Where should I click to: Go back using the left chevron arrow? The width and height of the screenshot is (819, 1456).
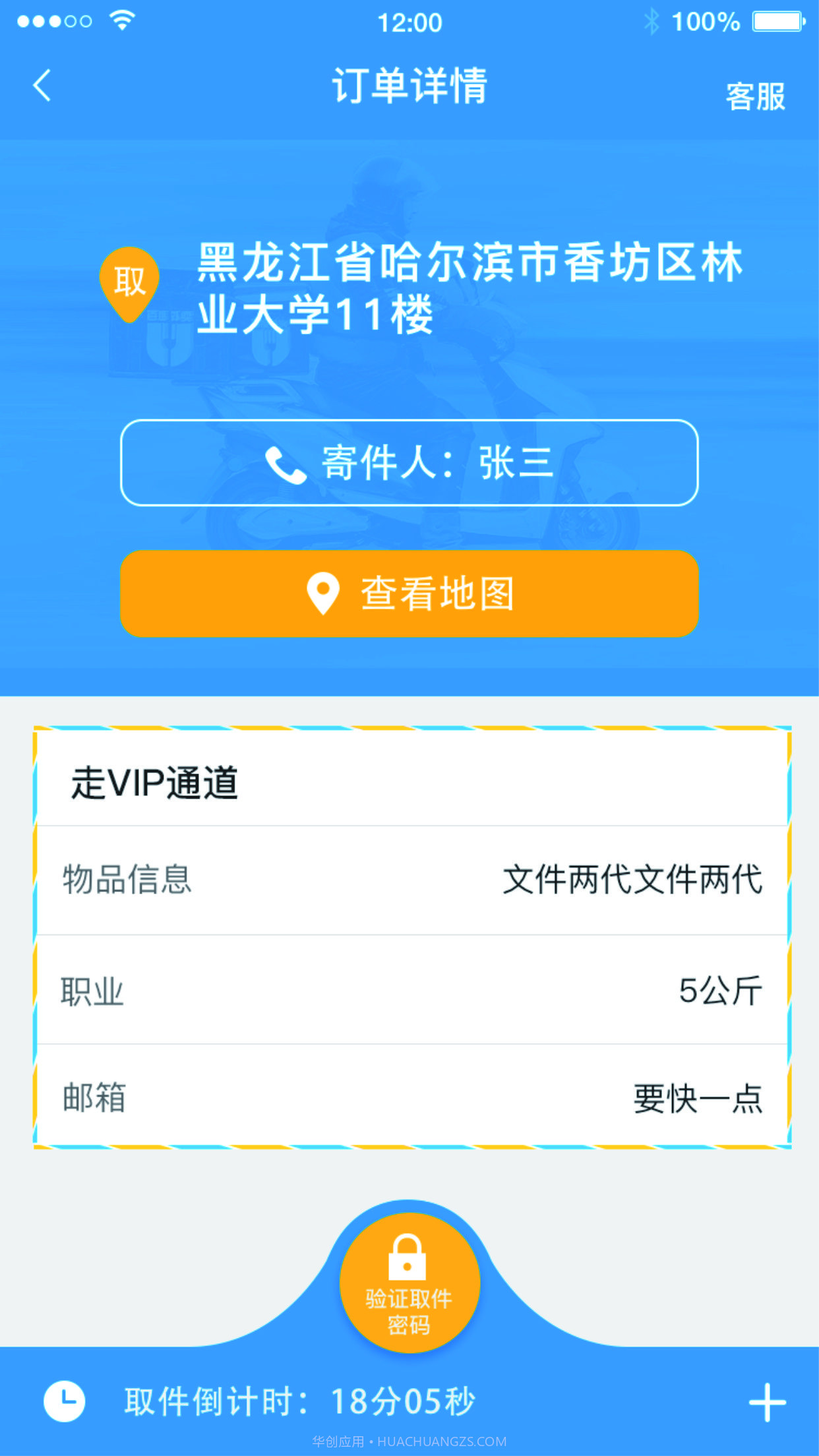[41, 86]
